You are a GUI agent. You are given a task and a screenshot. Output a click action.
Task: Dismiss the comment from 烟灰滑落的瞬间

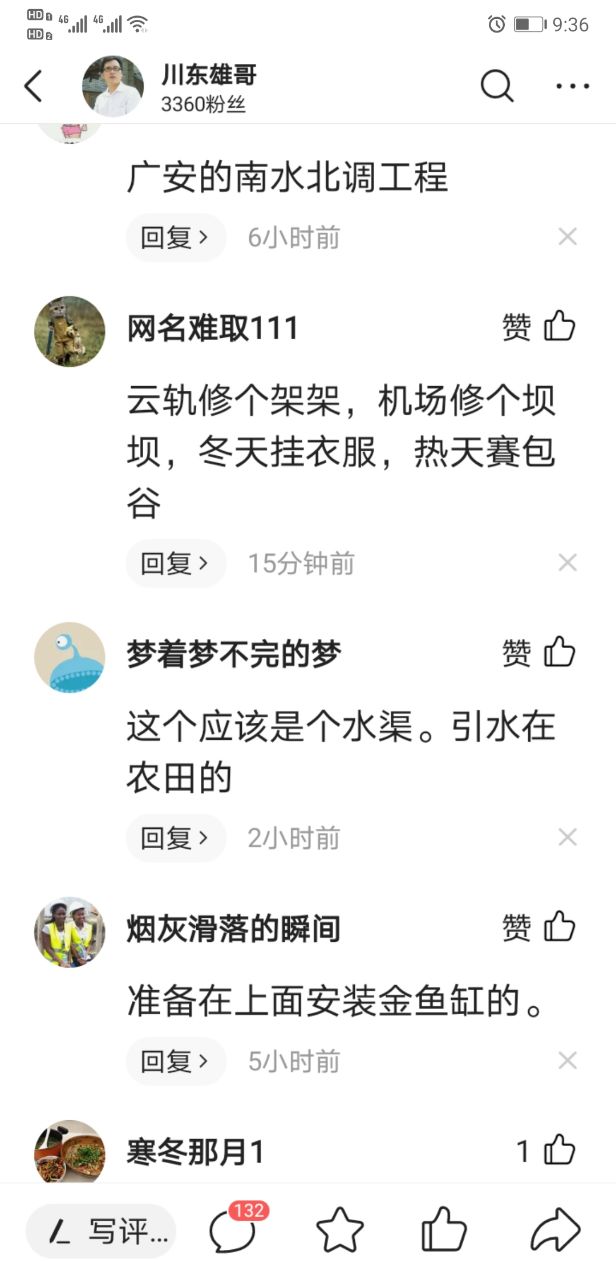pyautogui.click(x=567, y=1060)
